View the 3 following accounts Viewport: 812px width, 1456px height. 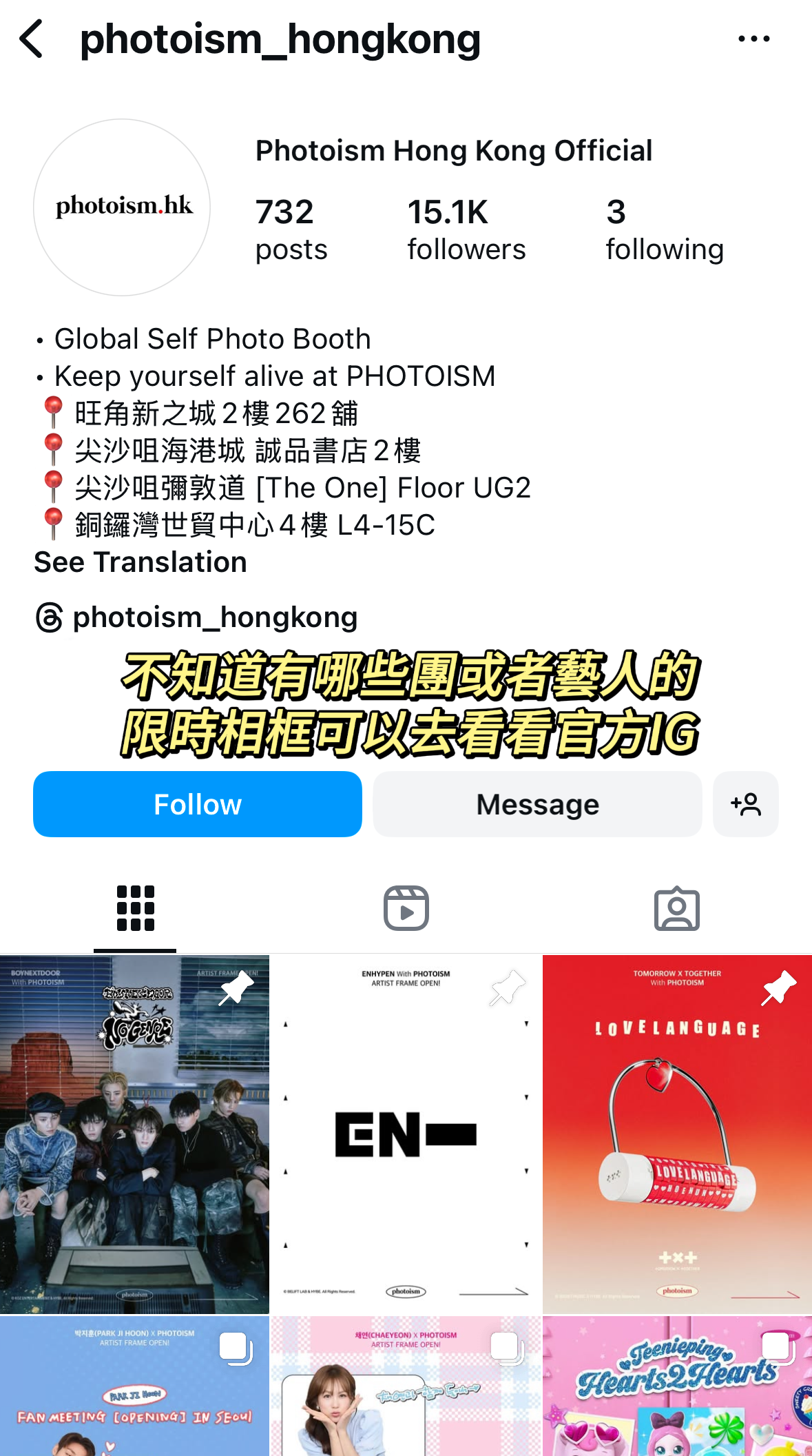pos(664,229)
